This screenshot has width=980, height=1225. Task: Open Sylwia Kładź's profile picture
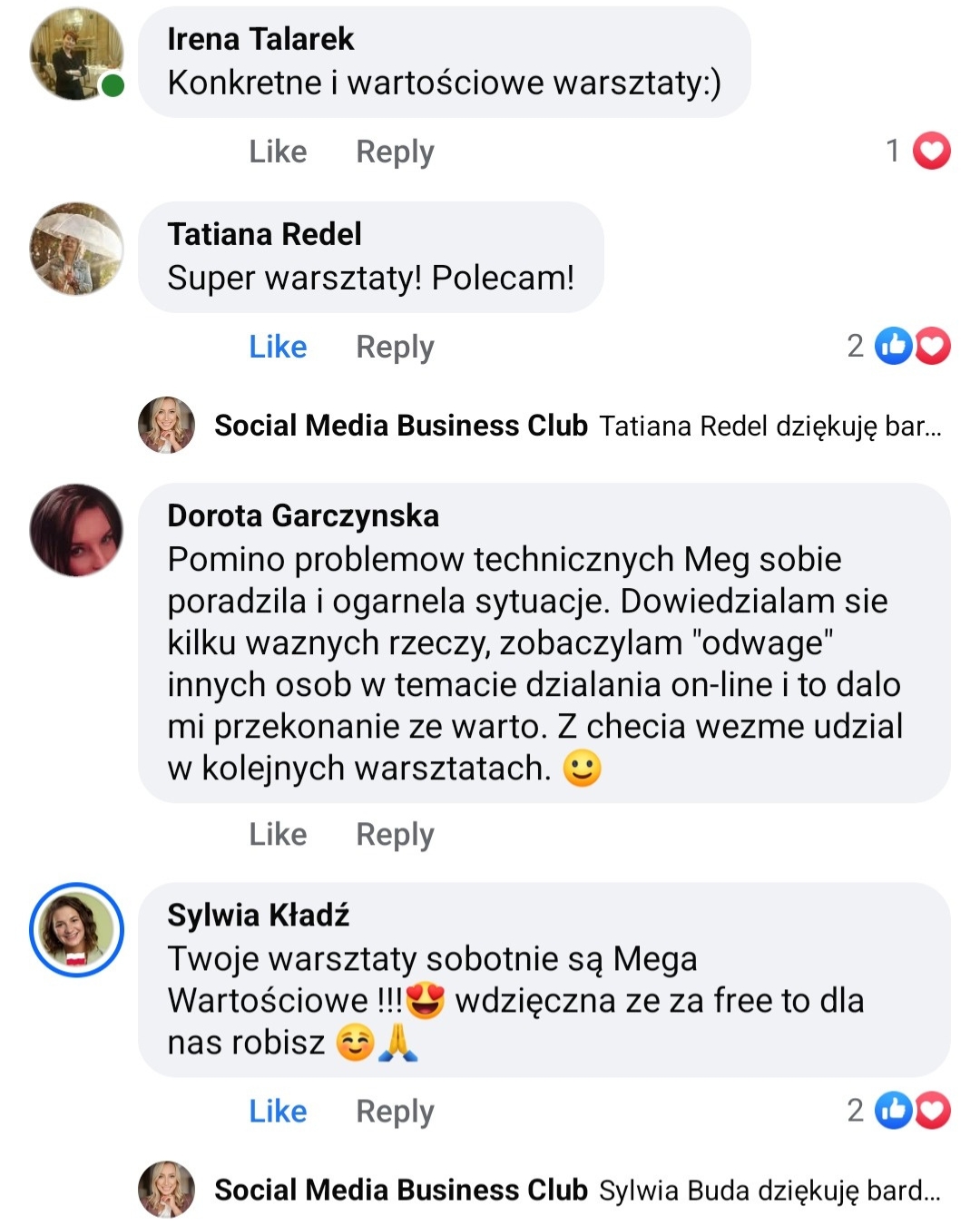(76, 929)
